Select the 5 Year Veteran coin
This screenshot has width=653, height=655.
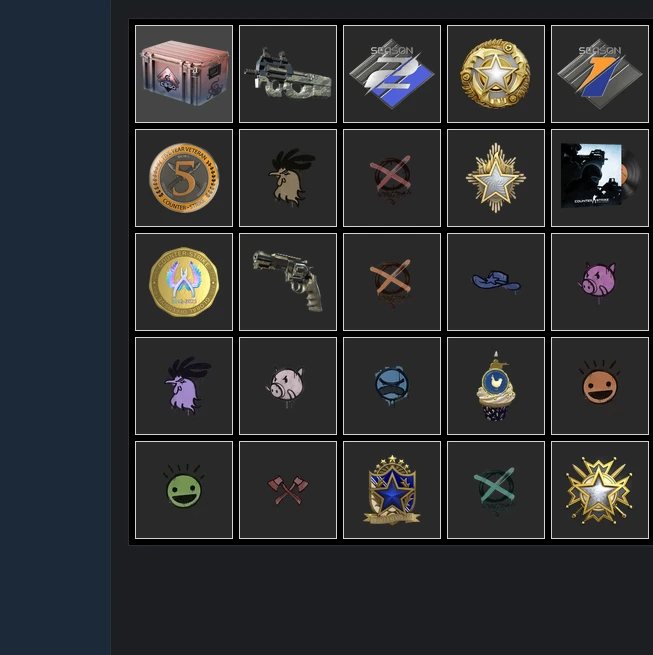(x=184, y=178)
